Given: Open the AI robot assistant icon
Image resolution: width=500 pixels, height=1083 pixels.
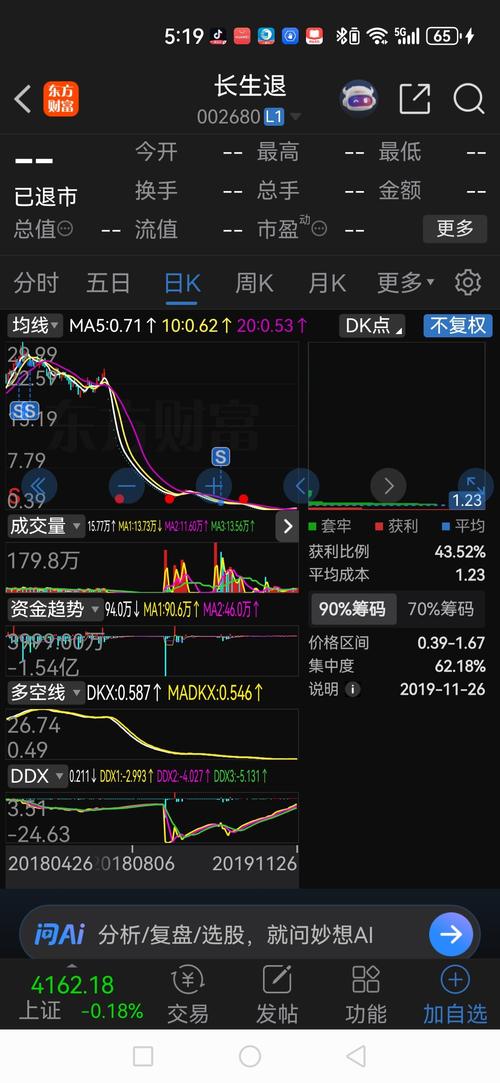Looking at the screenshot, I should pos(358,99).
